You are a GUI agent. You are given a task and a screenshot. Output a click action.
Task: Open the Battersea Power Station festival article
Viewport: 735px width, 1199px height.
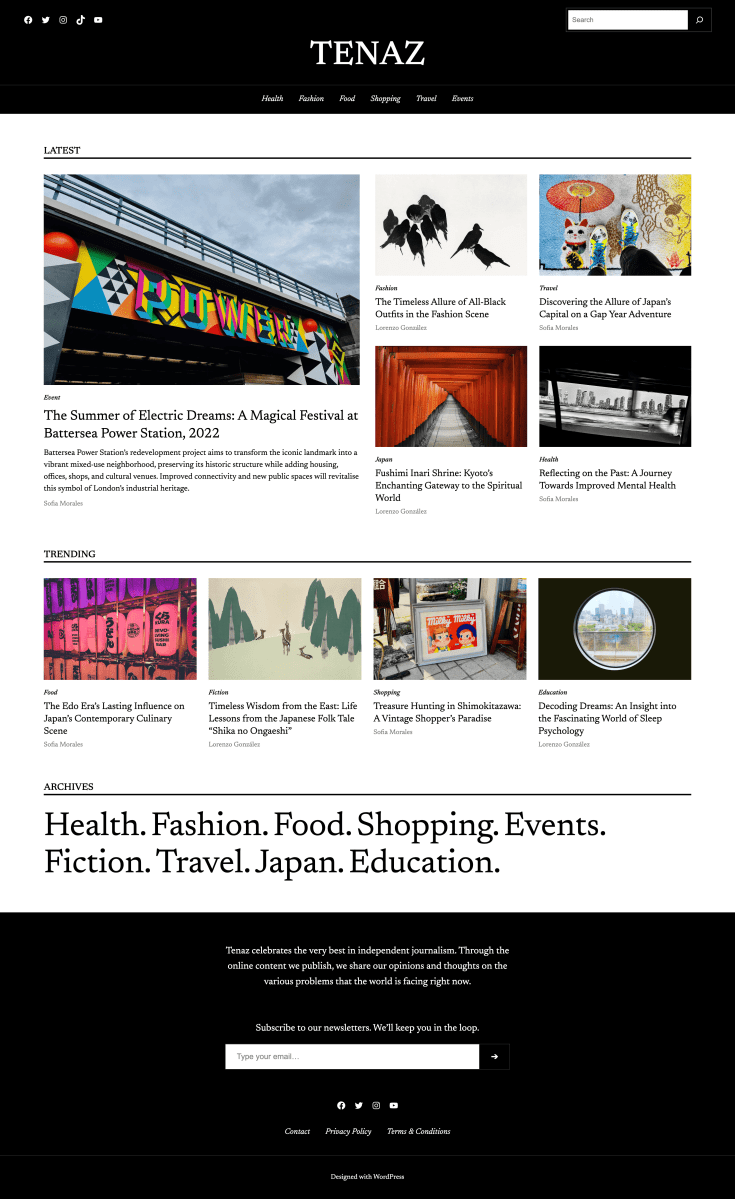point(200,424)
